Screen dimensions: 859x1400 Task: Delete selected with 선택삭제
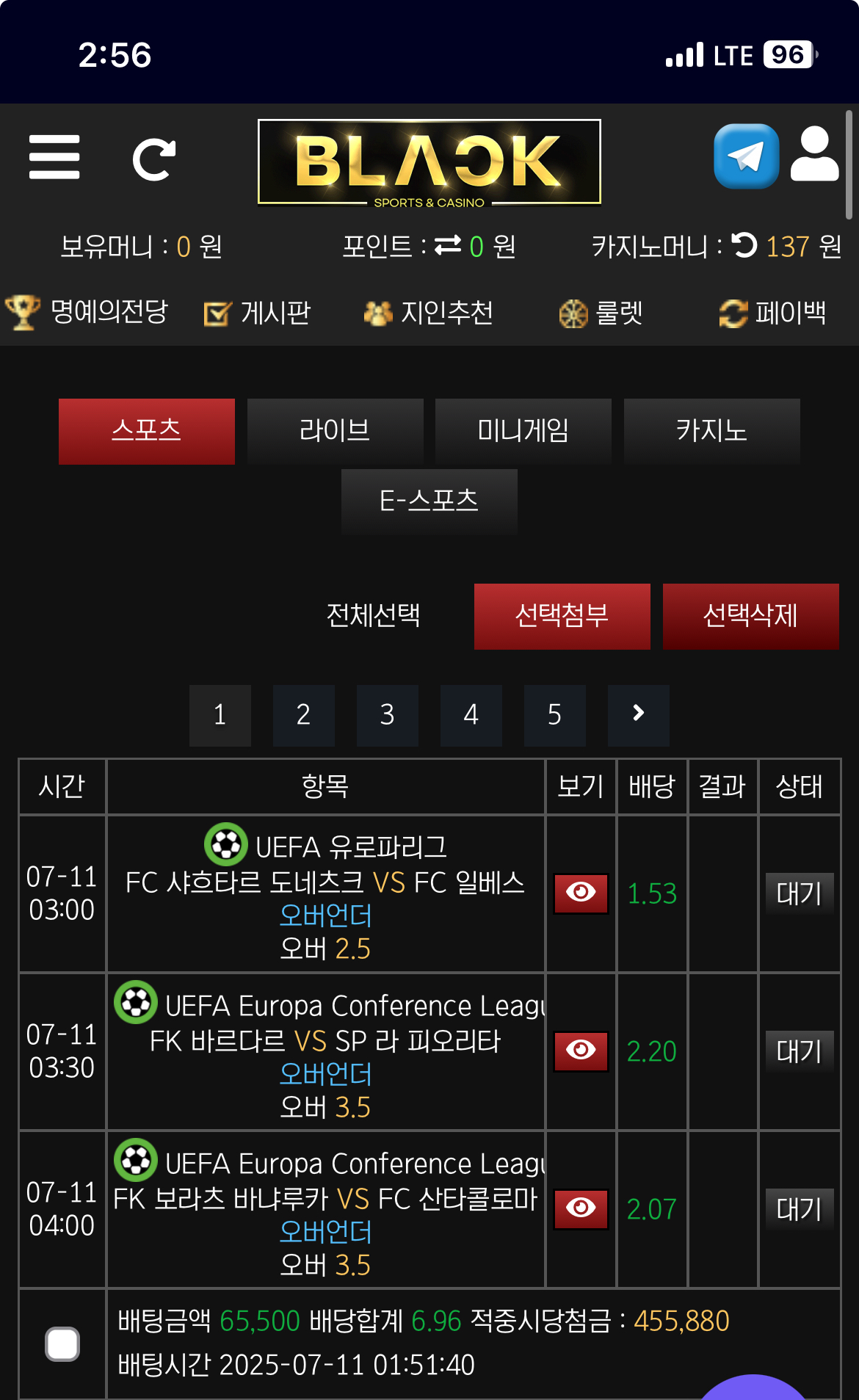(x=750, y=616)
